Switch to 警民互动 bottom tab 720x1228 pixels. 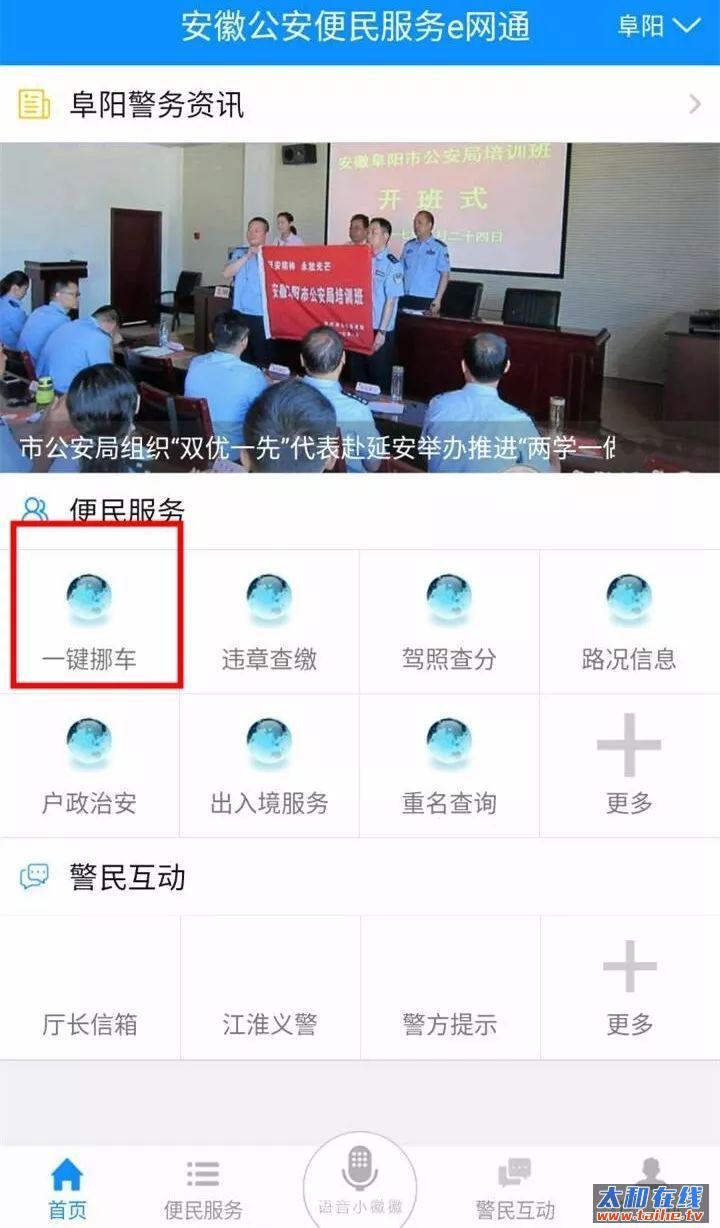click(515, 1188)
